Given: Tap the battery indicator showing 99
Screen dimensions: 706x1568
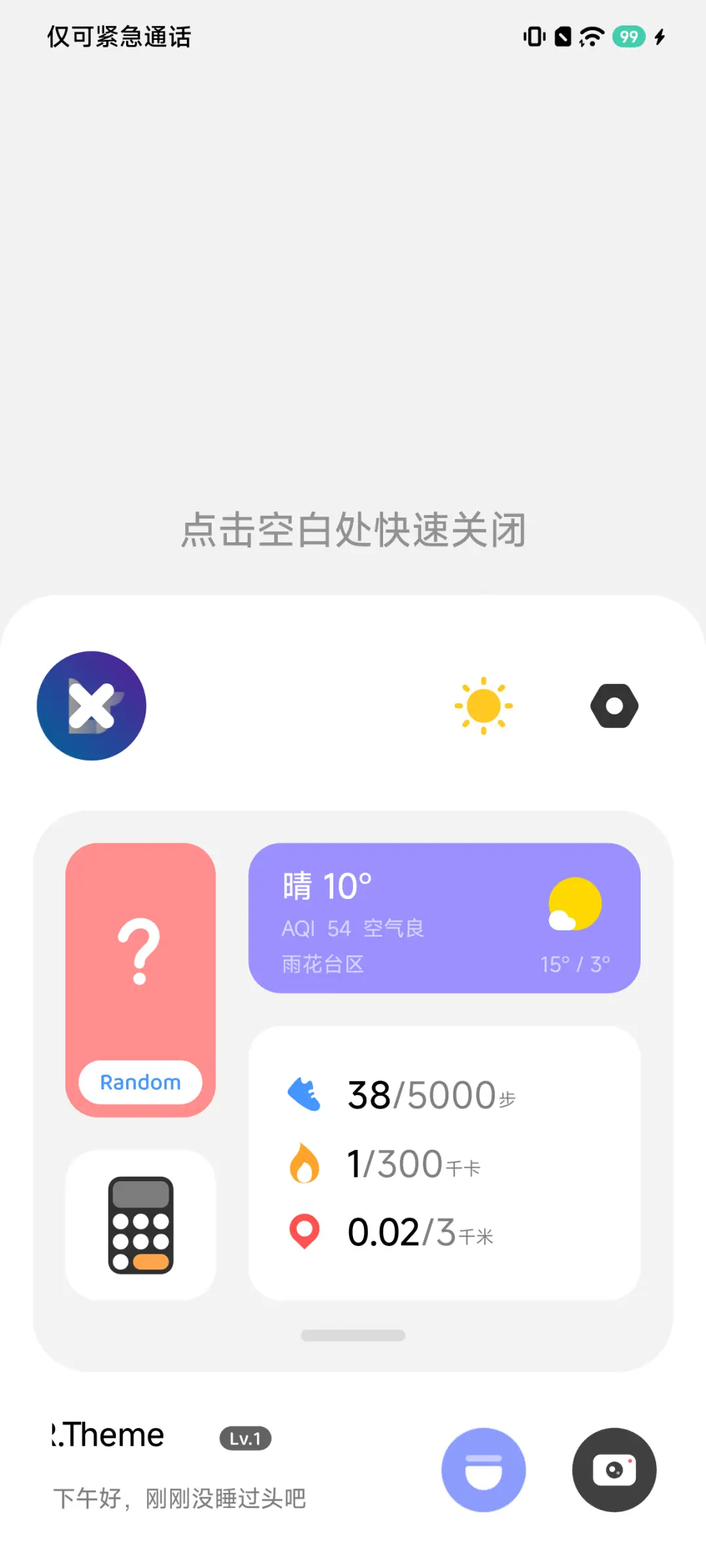Looking at the screenshot, I should tap(628, 37).
